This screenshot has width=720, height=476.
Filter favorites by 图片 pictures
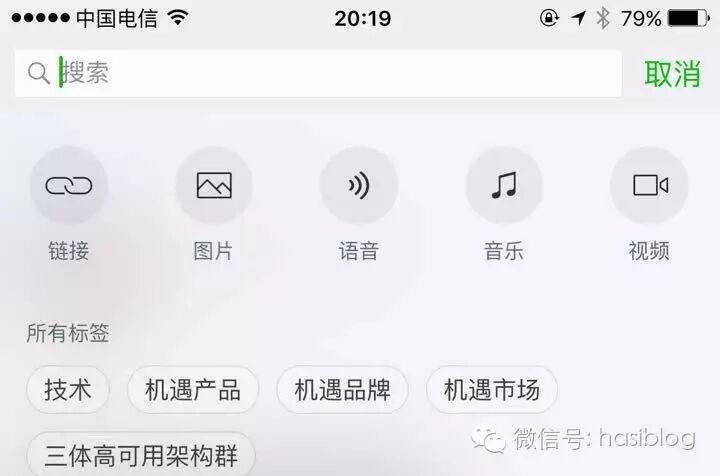click(x=214, y=186)
